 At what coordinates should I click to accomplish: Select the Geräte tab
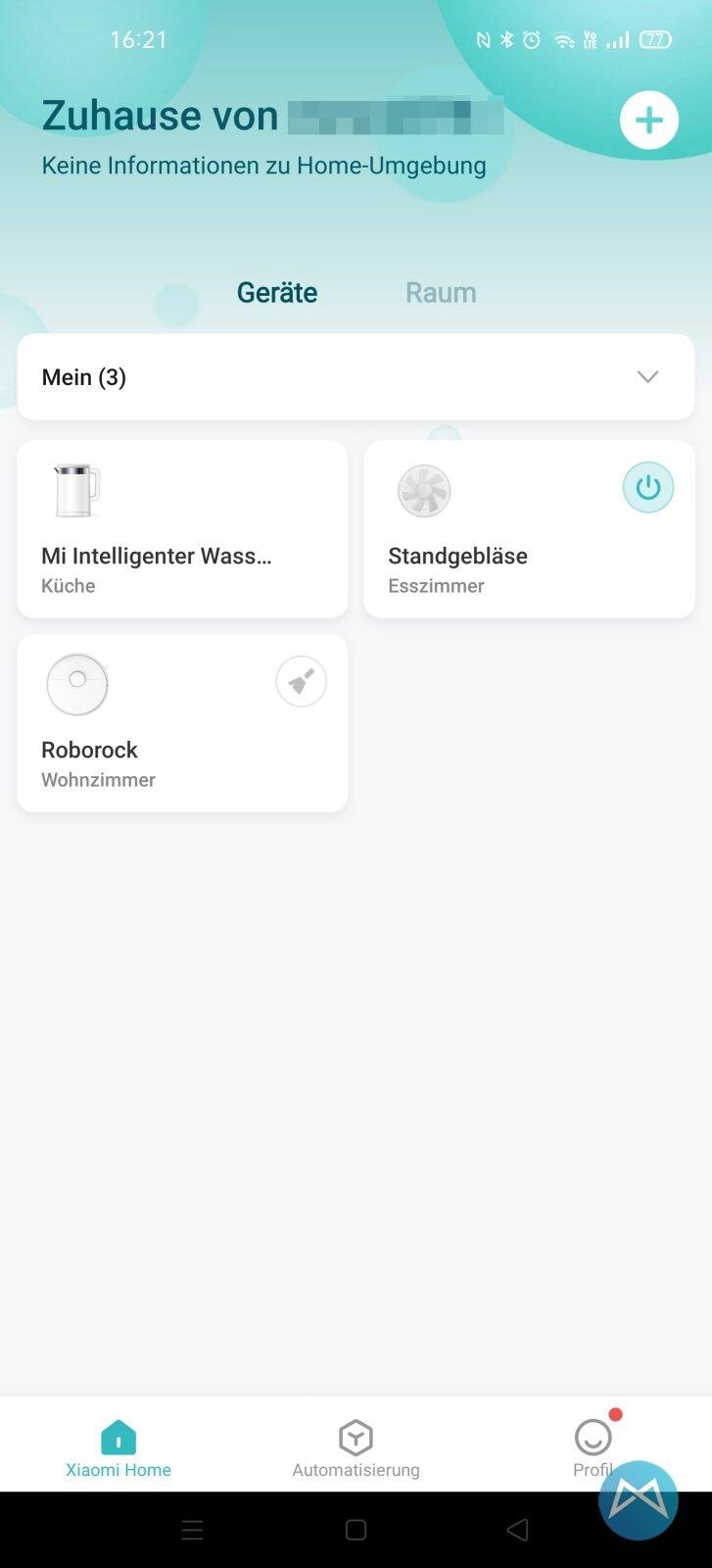tap(277, 292)
